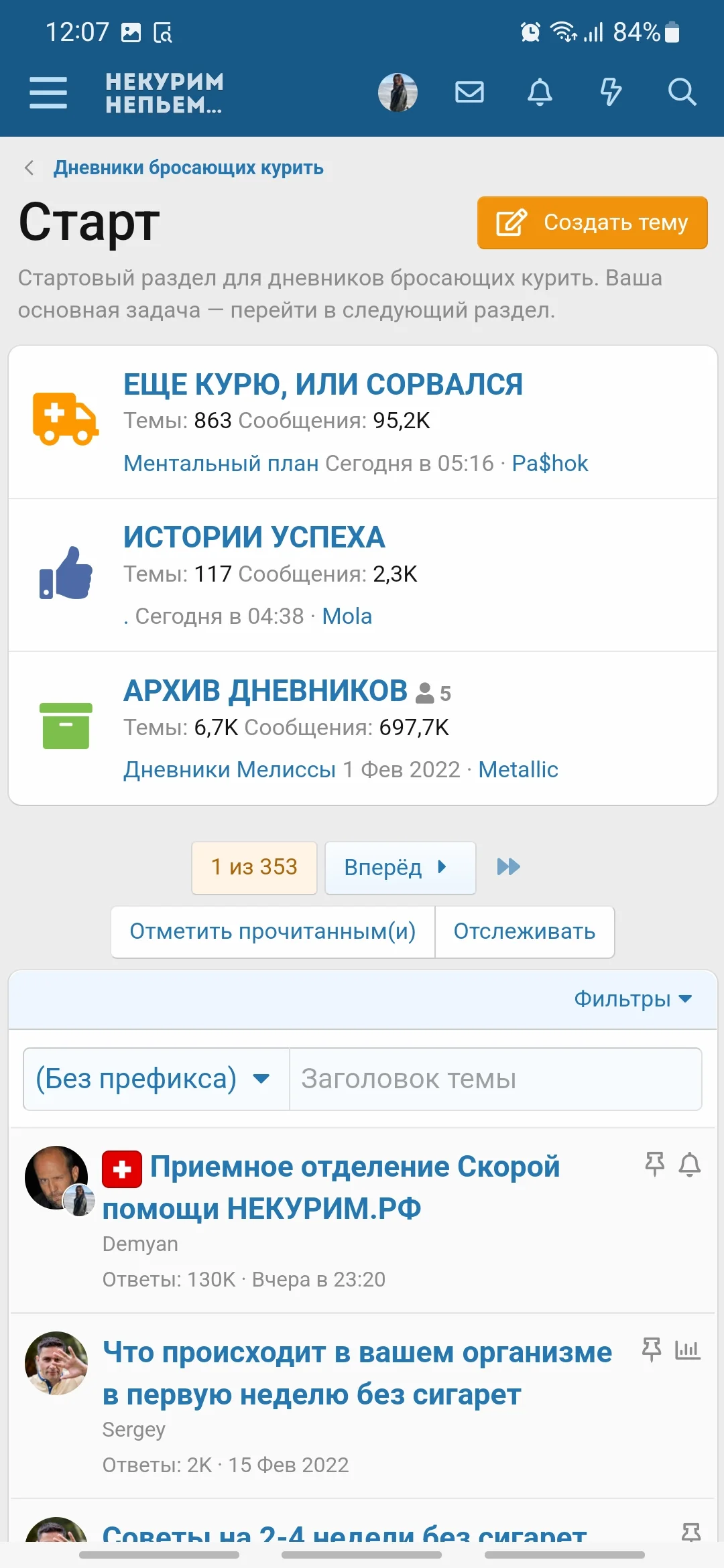Toggle pin on Что происходит thread
724x1568 pixels.
pos(651,1348)
